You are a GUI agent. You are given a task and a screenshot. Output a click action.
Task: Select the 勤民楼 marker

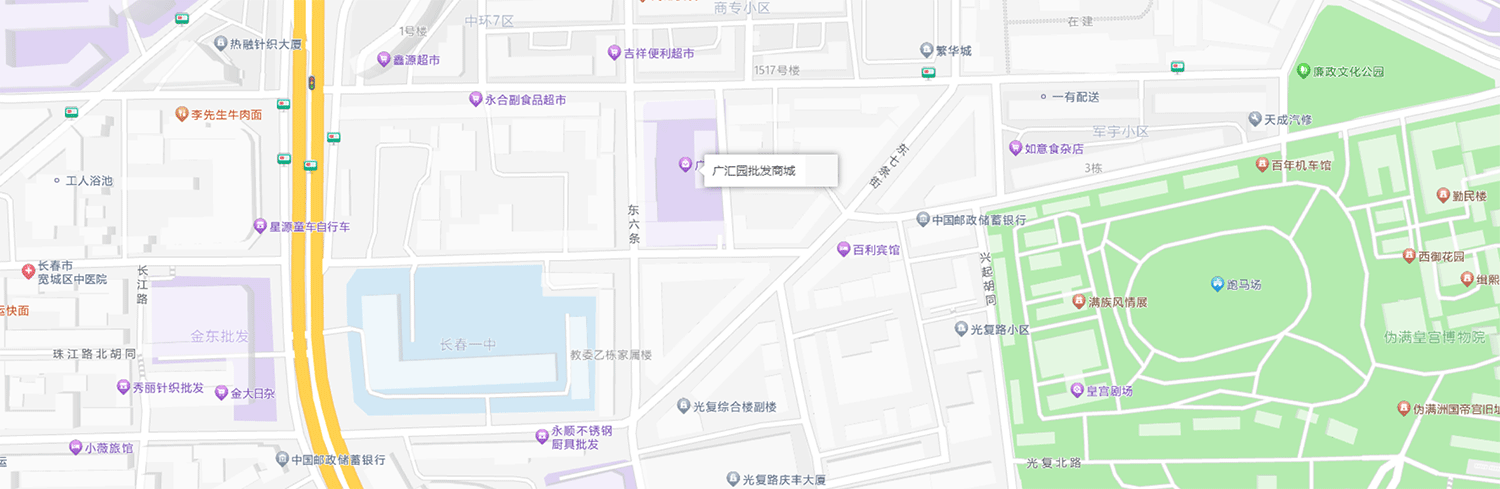[x=1443, y=195]
